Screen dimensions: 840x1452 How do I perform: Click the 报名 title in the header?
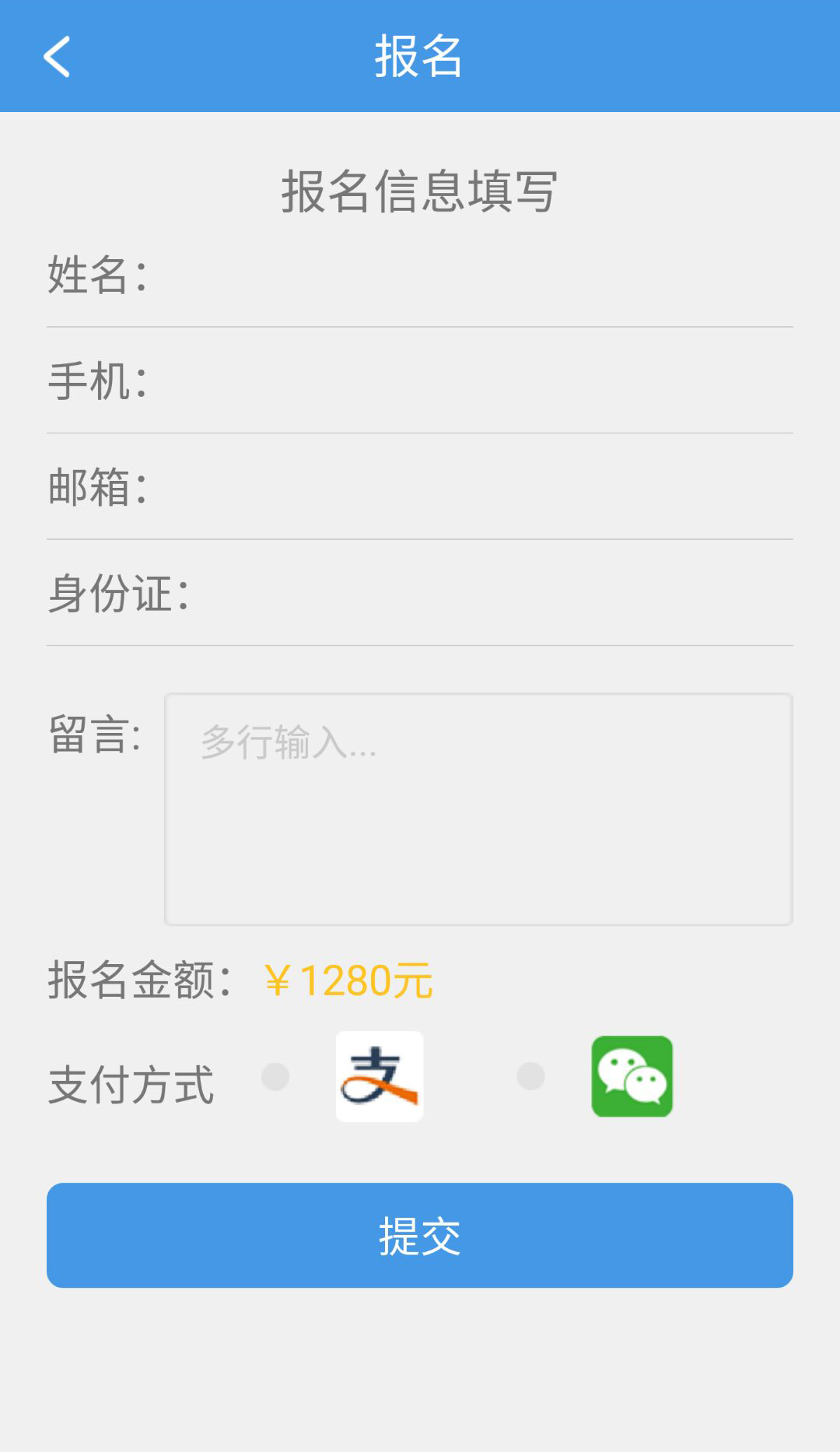418,57
